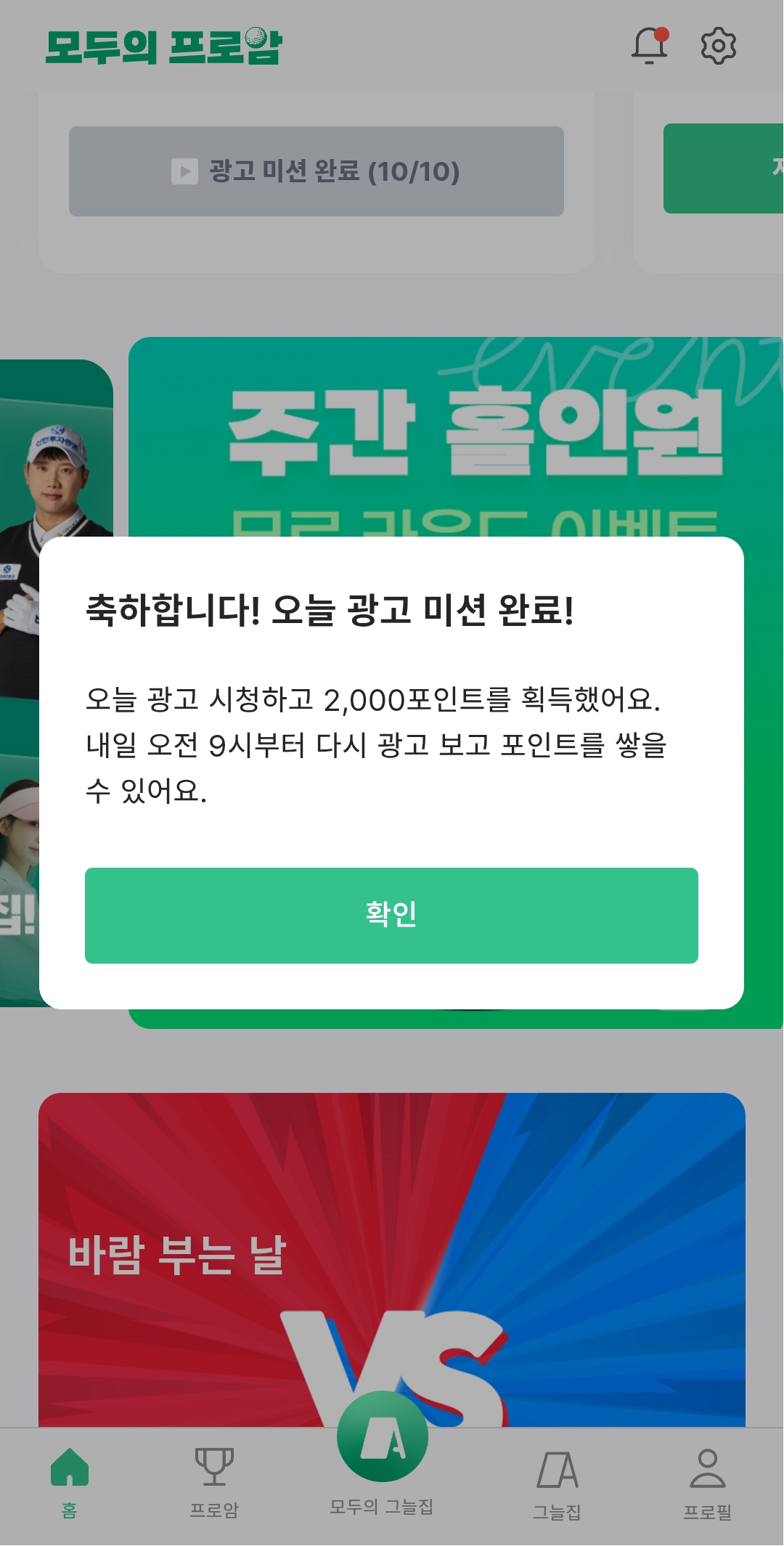Confirm the ad mission dialog with 확인

point(391,915)
